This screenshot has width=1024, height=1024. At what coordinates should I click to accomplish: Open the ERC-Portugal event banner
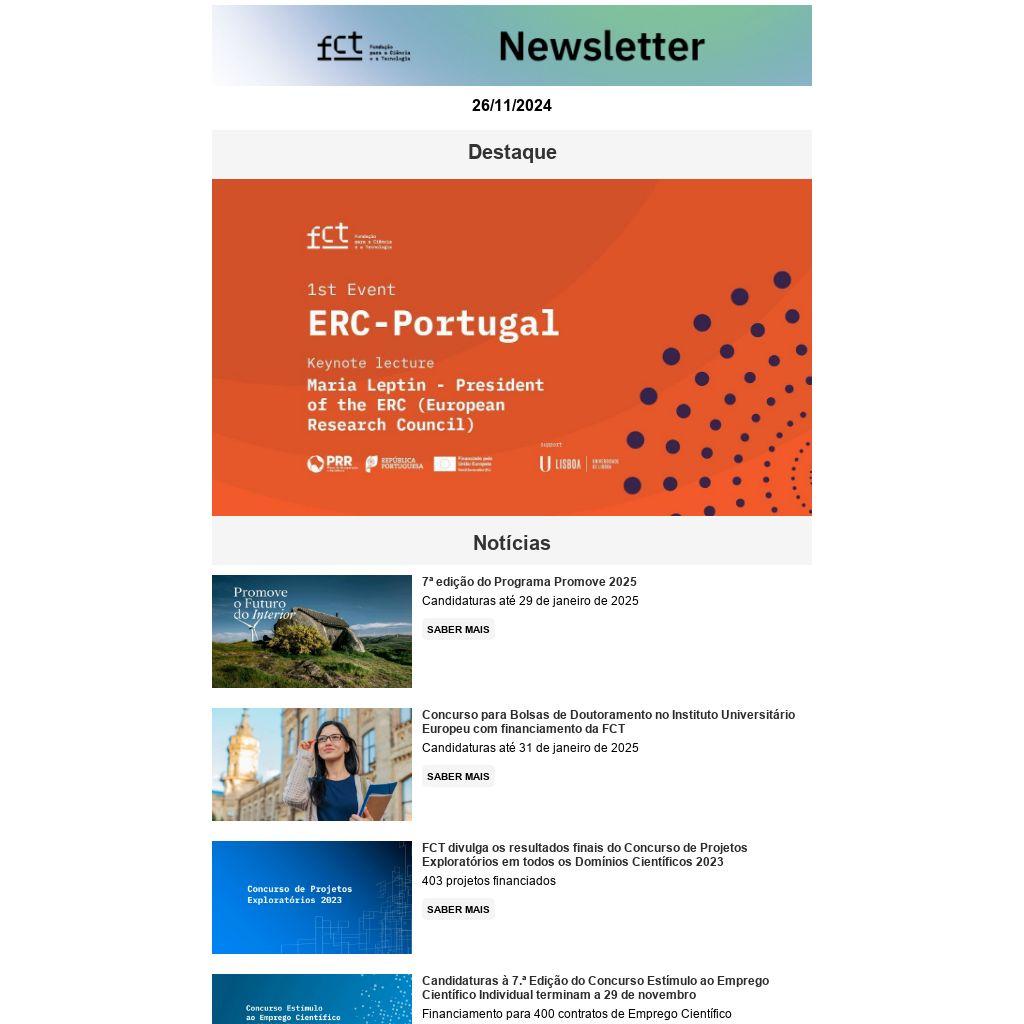coord(511,347)
